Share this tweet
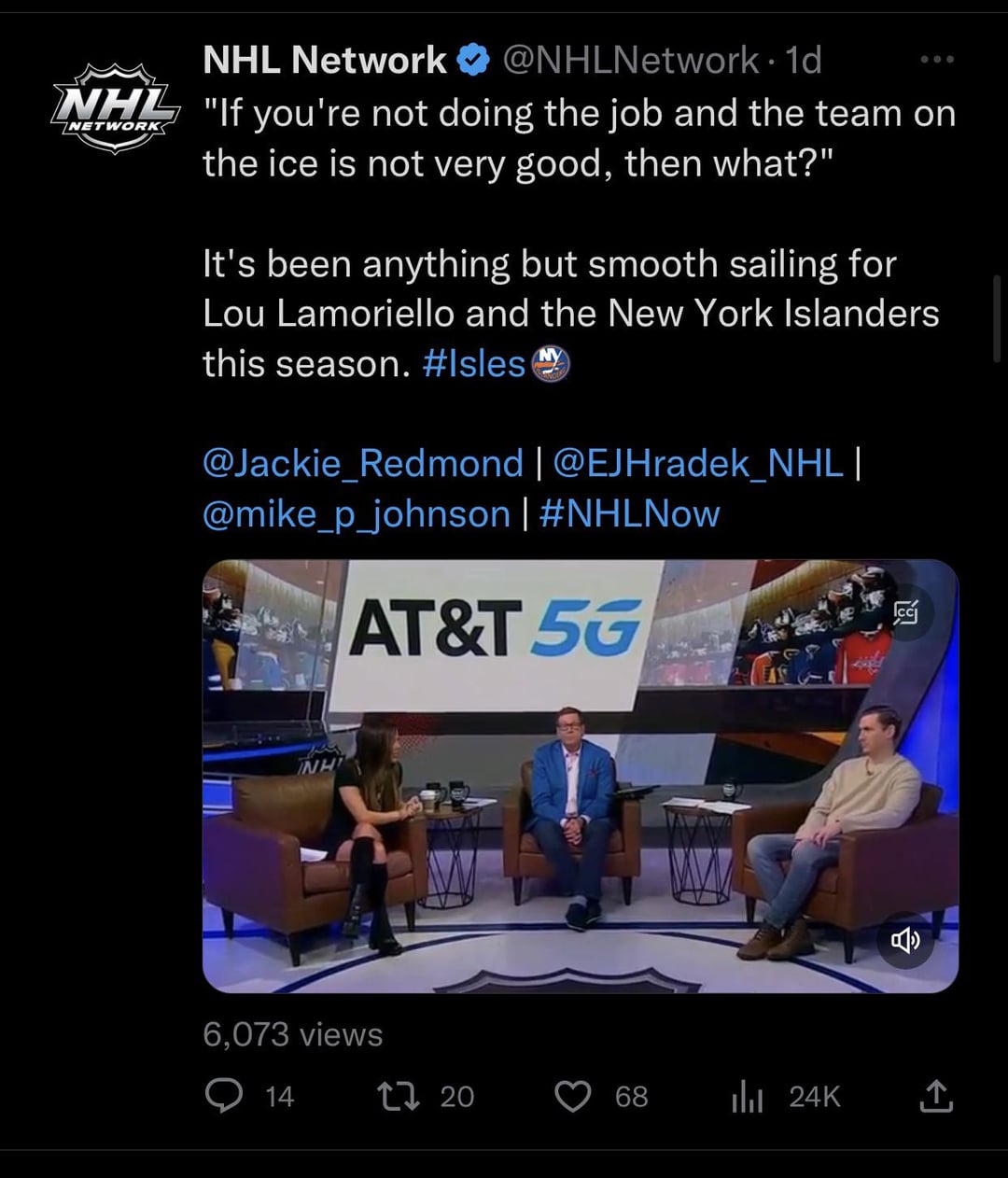The width and height of the screenshot is (1008, 1178). tap(935, 1096)
